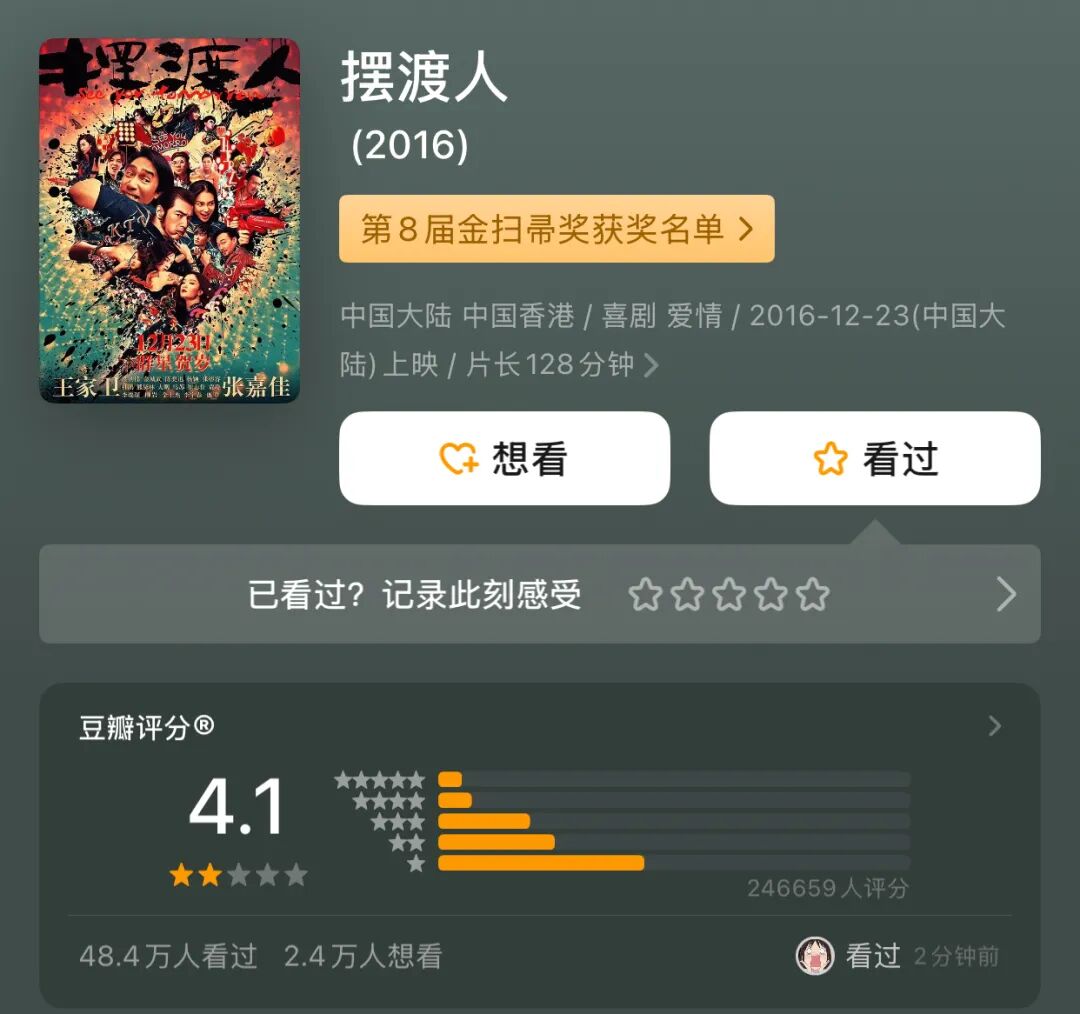
Task: Open the 第8届金扫帚奖获奖名单 banner
Action: coord(556,229)
